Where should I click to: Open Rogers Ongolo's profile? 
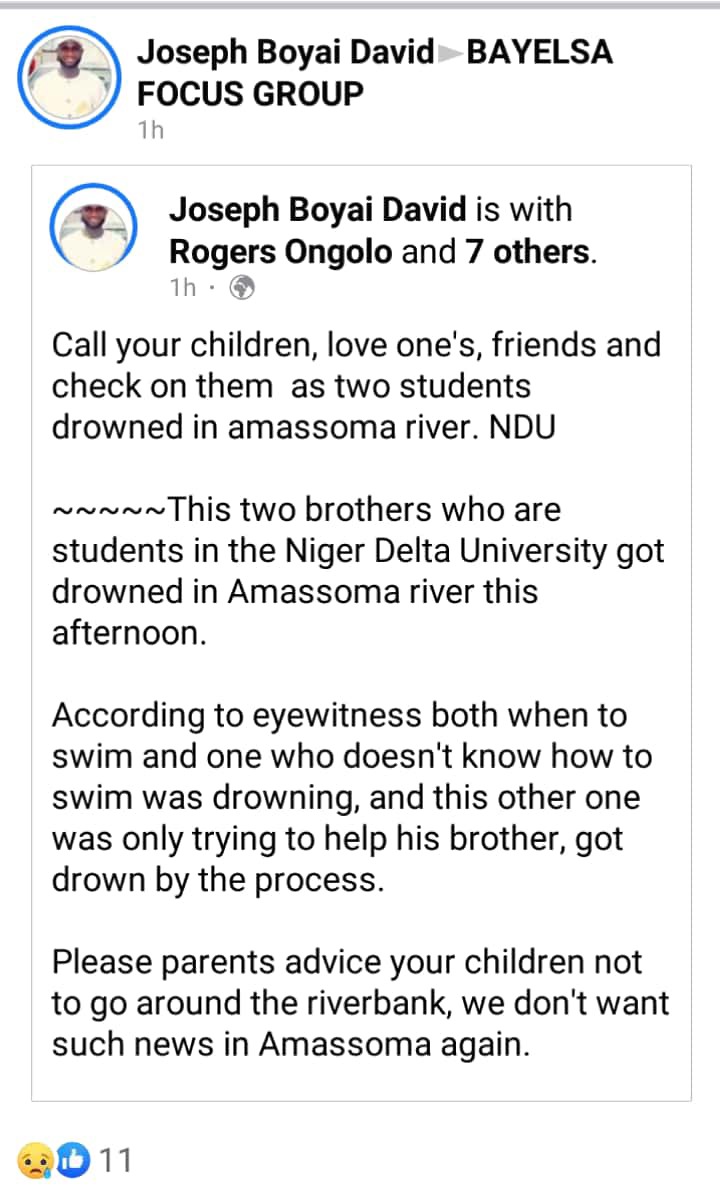[281, 252]
